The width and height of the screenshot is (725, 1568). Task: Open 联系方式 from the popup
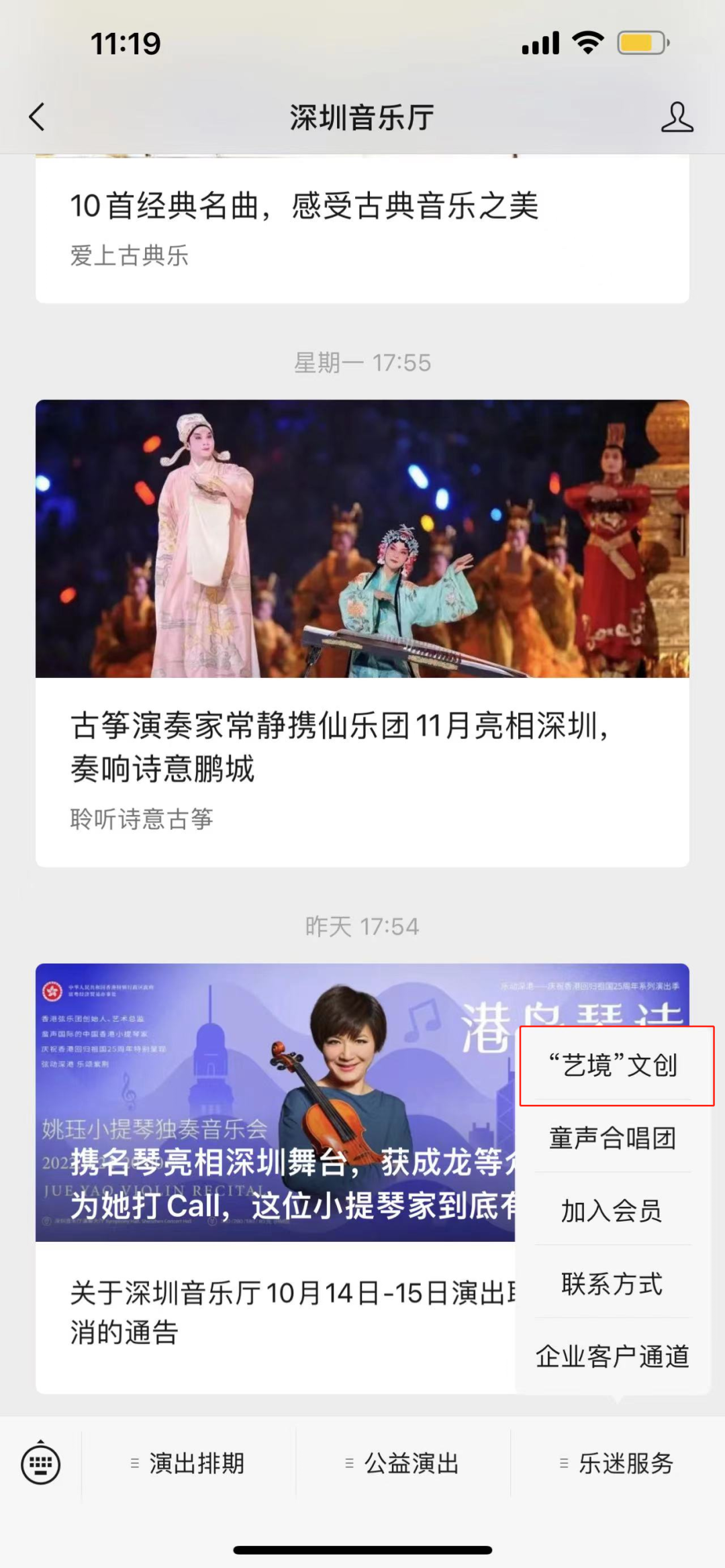coord(613,1283)
